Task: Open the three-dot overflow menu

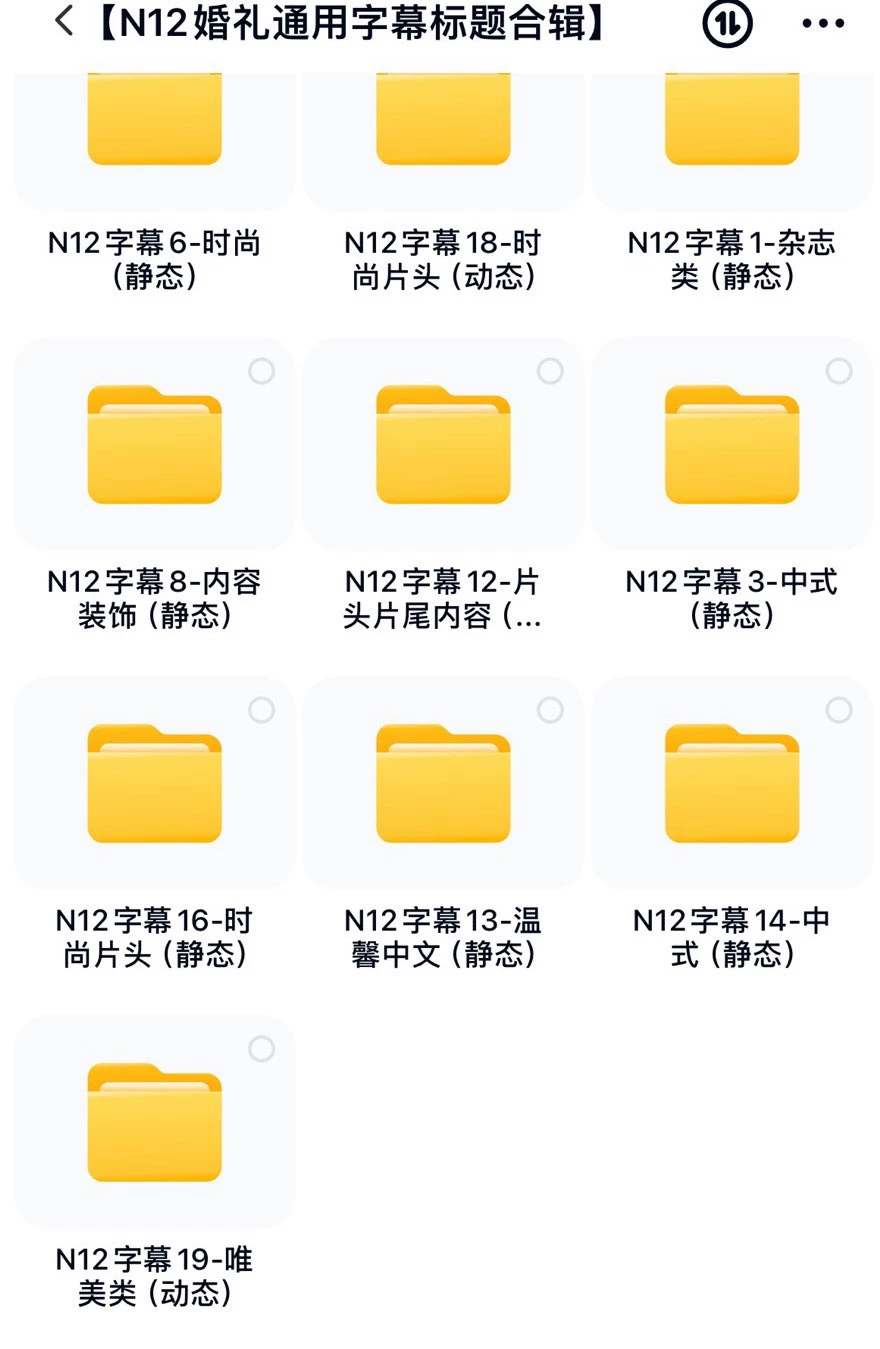Action: coord(823,23)
